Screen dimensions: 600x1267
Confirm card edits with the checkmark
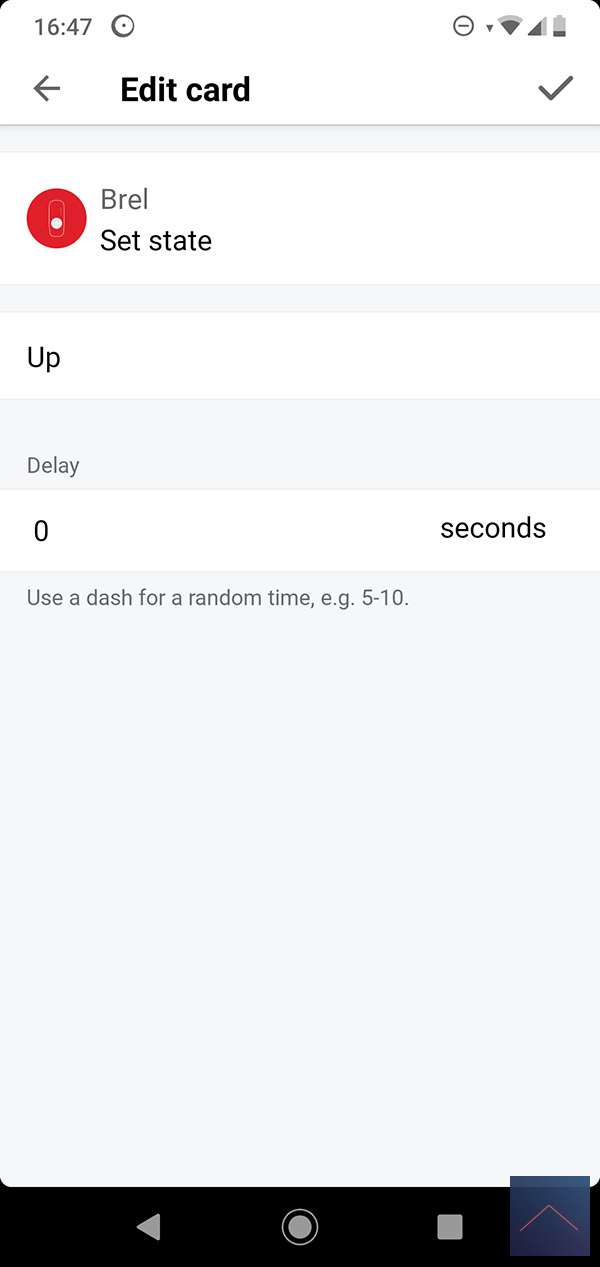coord(555,89)
